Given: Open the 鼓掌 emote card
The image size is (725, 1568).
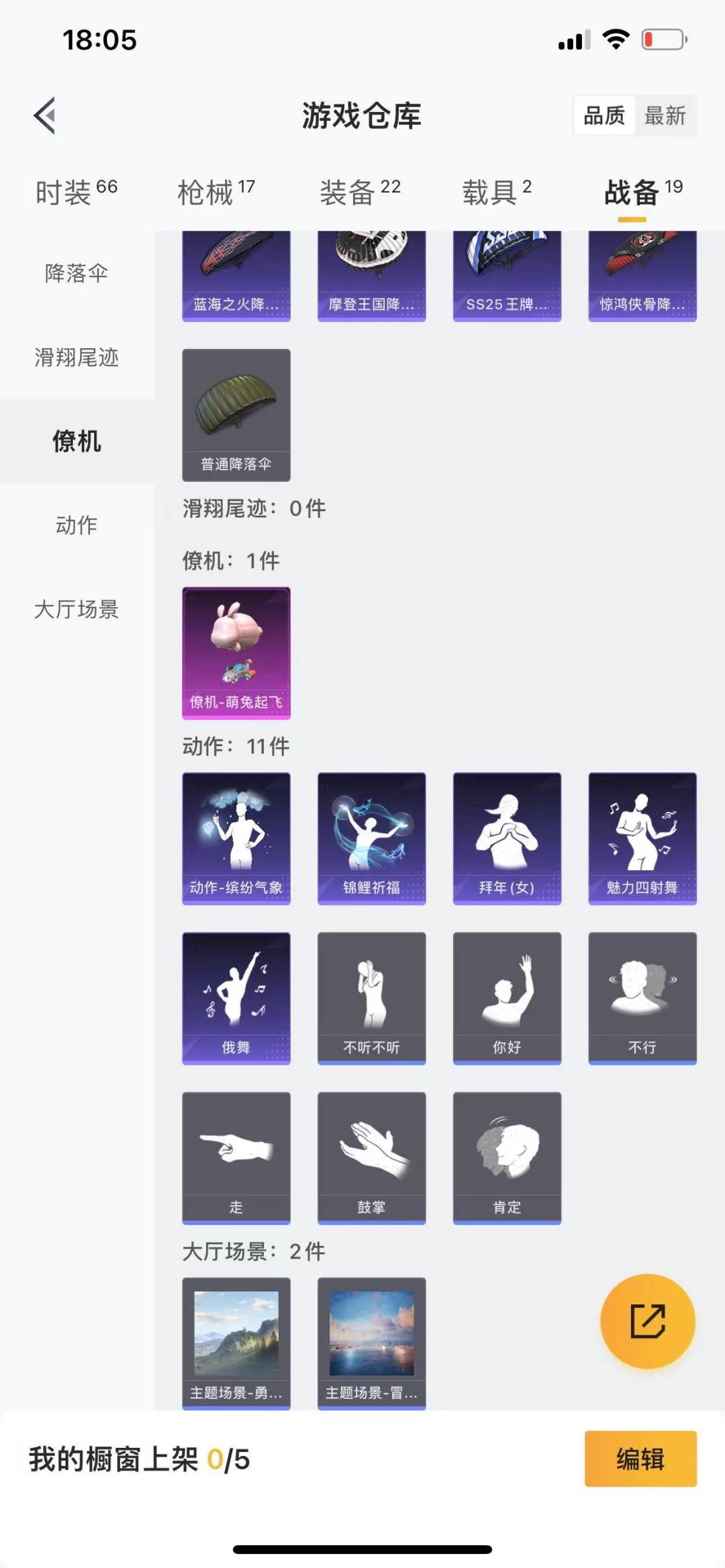Looking at the screenshot, I should coord(371,1158).
